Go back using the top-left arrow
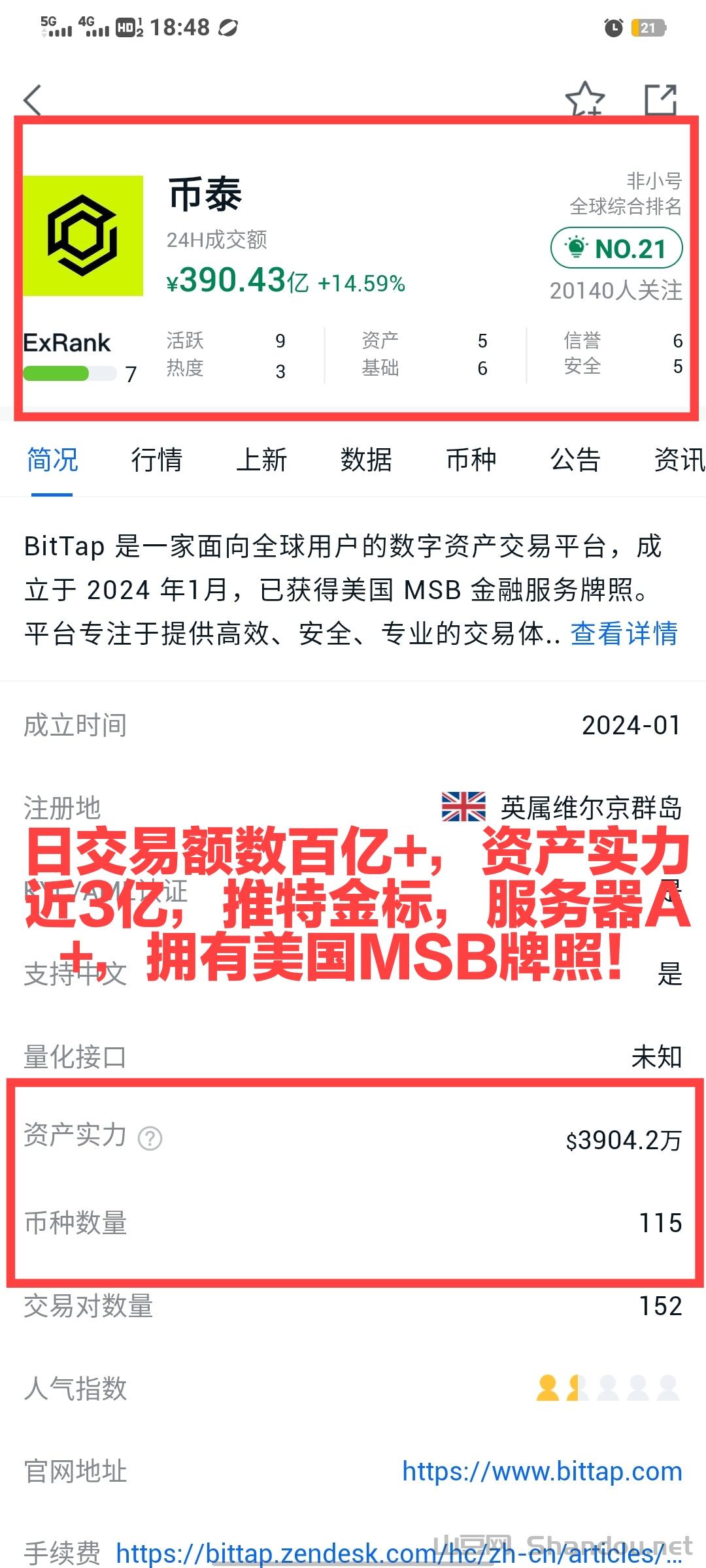 point(33,101)
